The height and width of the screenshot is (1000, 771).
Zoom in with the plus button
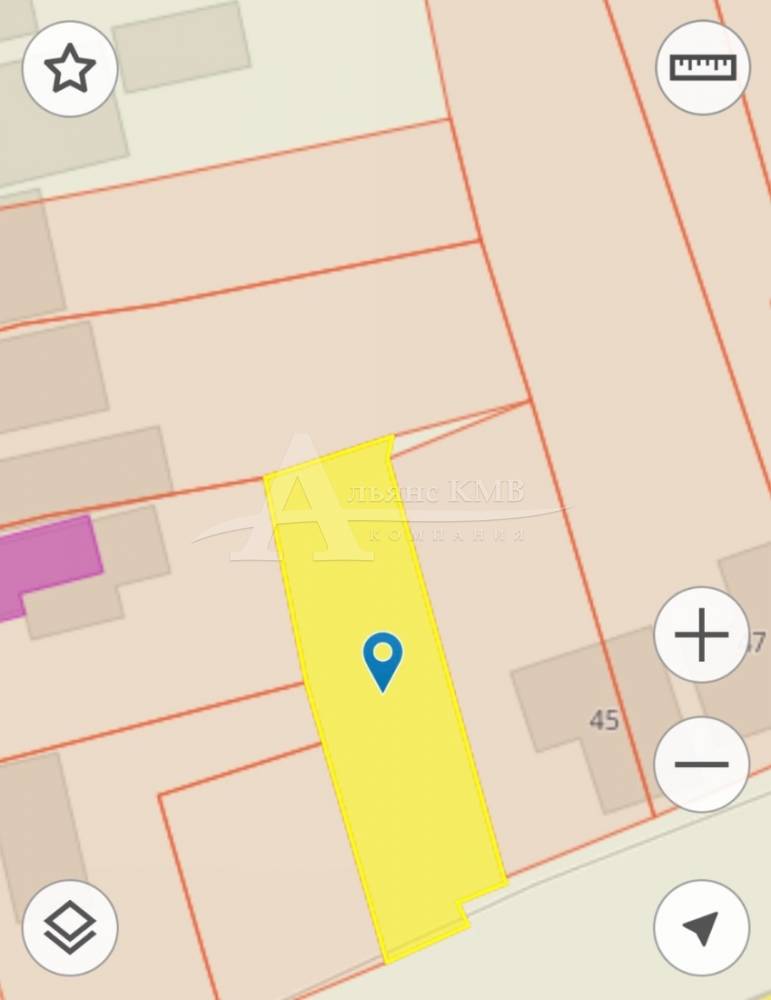pos(701,635)
